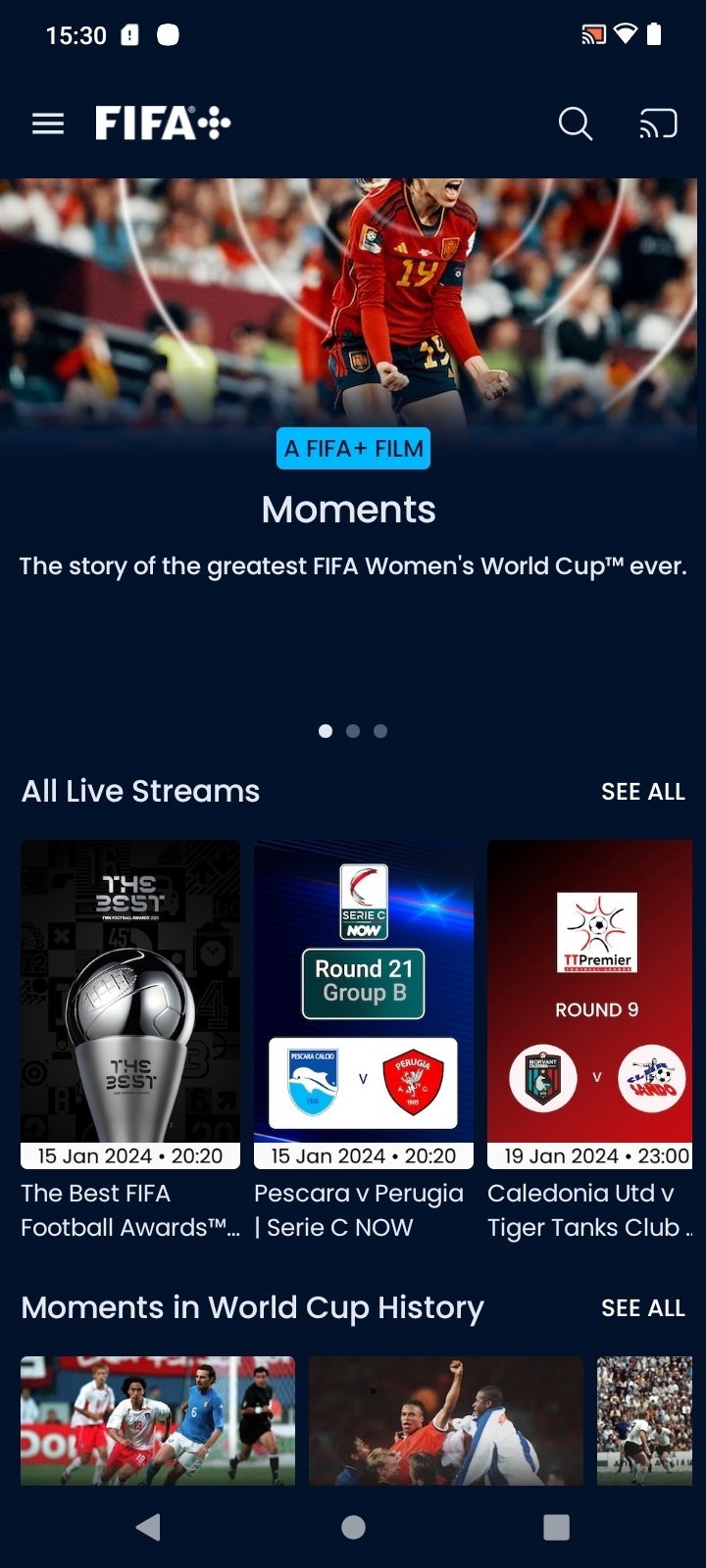Open the hamburger drawer menu
This screenshot has height=1568, width=706.
tap(48, 123)
